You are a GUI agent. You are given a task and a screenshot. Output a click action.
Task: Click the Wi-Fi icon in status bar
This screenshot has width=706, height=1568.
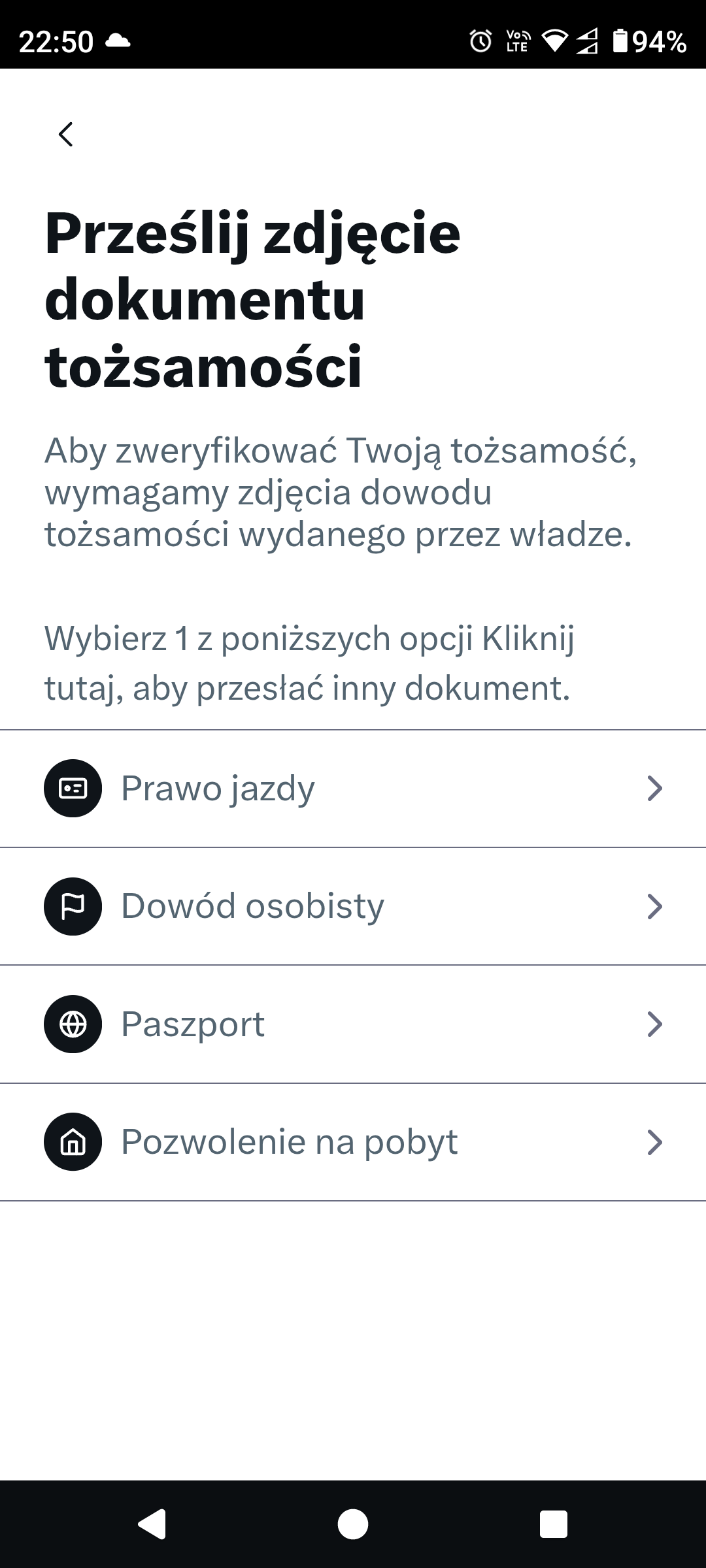tap(553, 42)
